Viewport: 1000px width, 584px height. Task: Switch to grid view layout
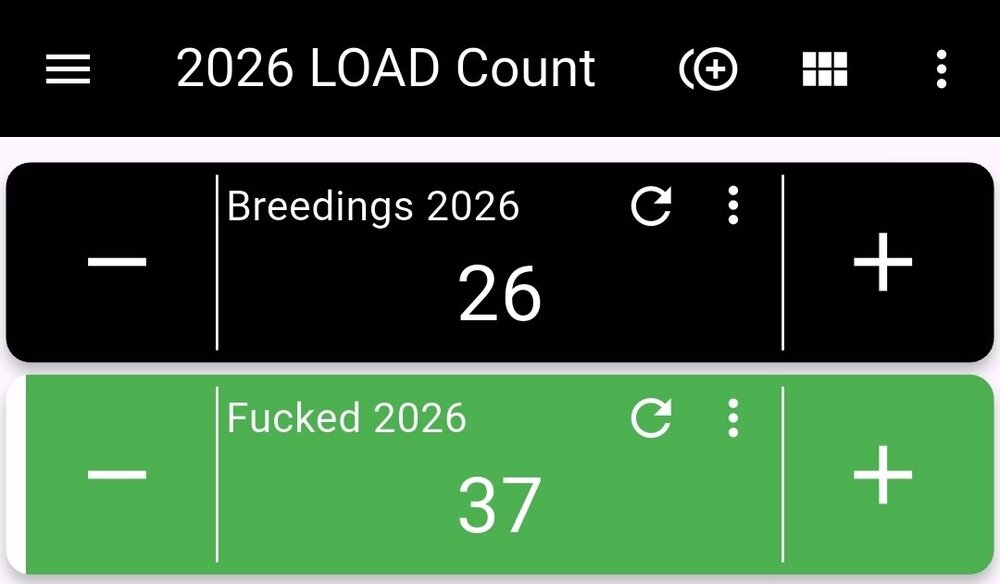[x=825, y=70]
